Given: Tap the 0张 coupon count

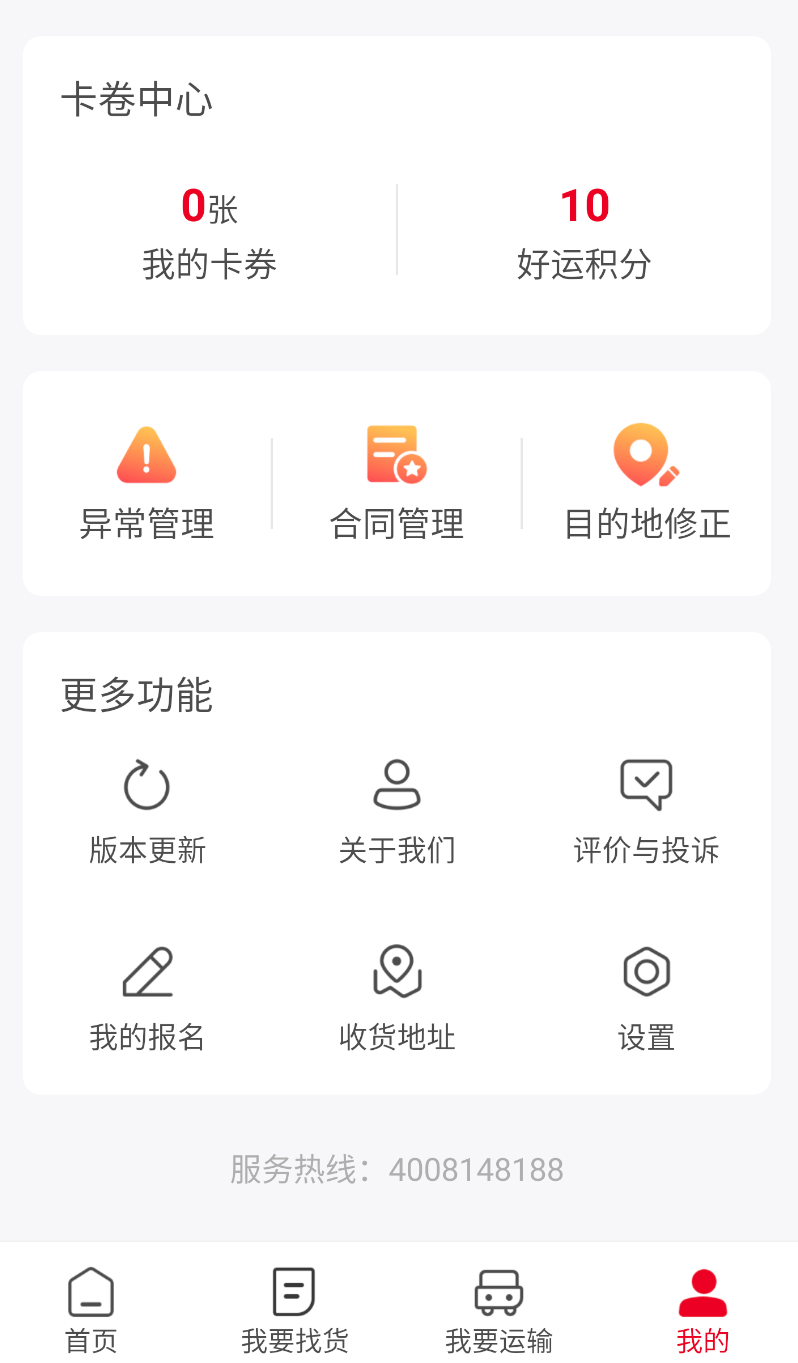Looking at the screenshot, I should pyautogui.click(x=210, y=204).
